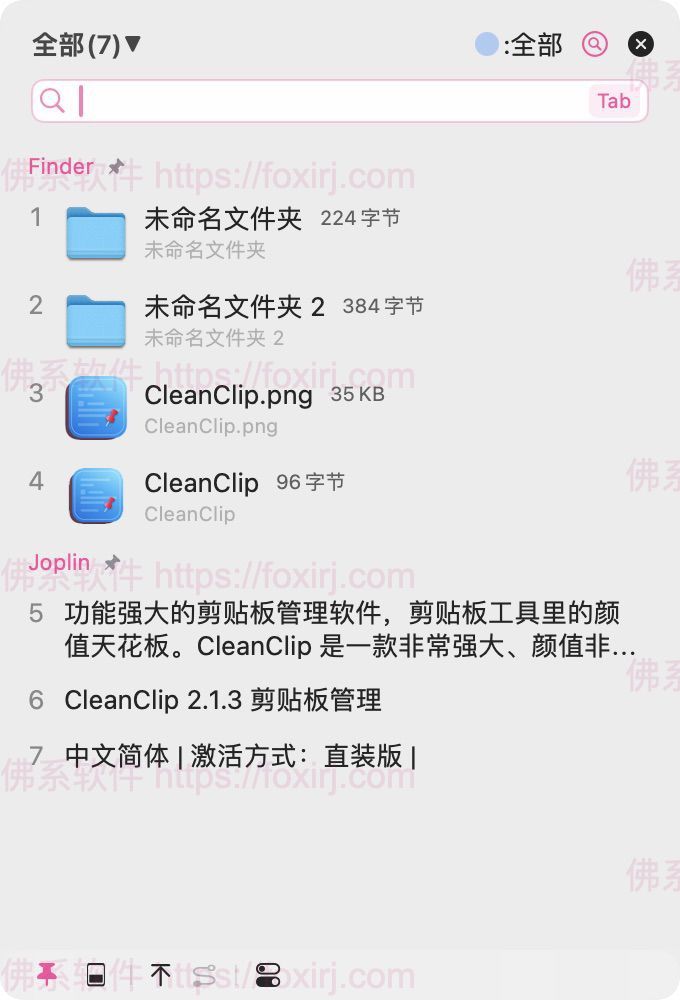680x1000 pixels.
Task: Open the 全部(7) category dropdown
Action: pos(87,44)
